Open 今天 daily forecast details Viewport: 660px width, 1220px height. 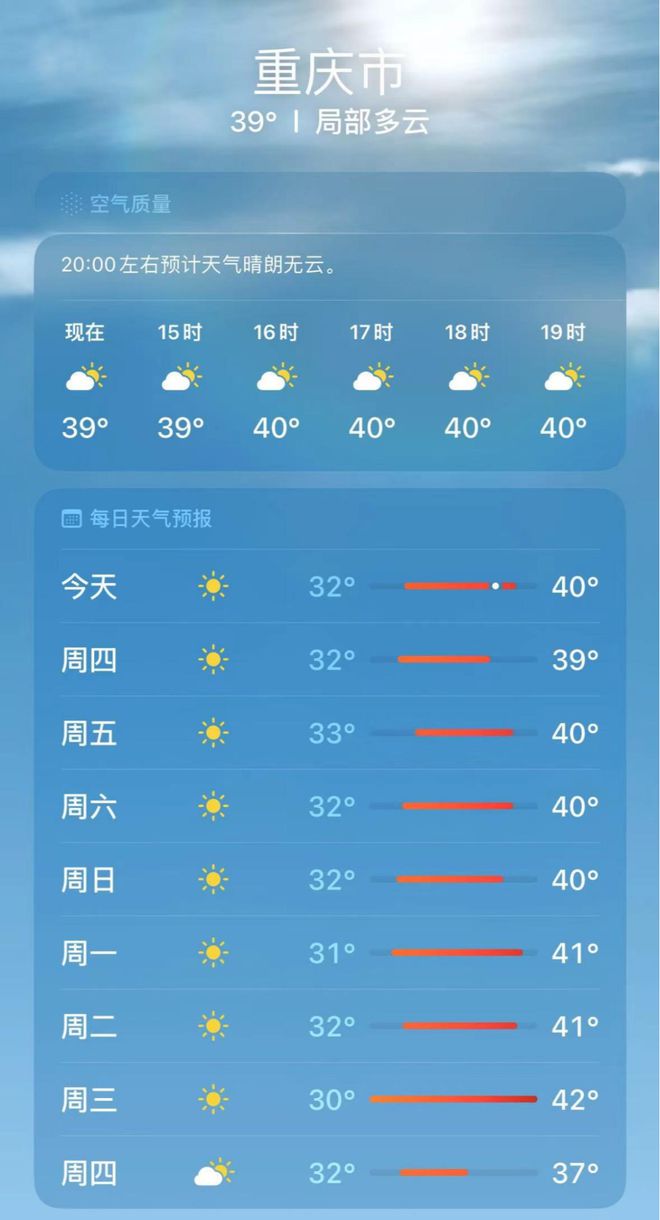coord(330,586)
